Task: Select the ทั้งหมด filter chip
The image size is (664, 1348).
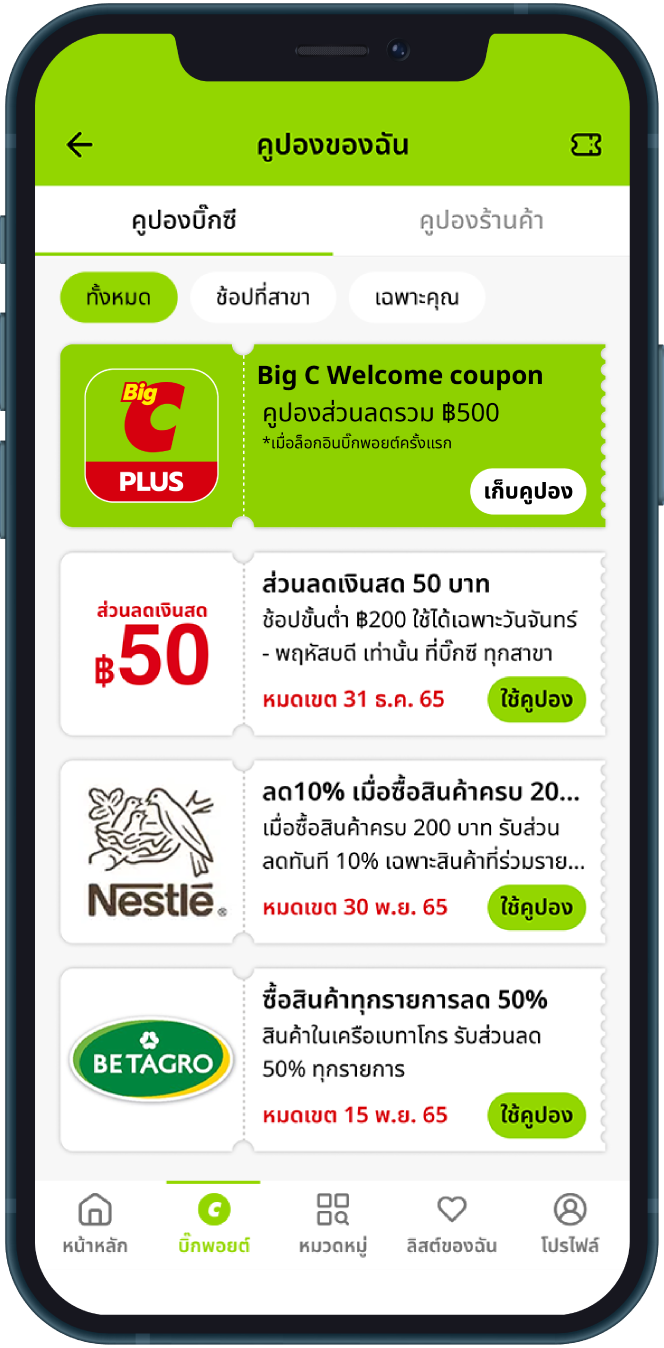Action: [118, 297]
